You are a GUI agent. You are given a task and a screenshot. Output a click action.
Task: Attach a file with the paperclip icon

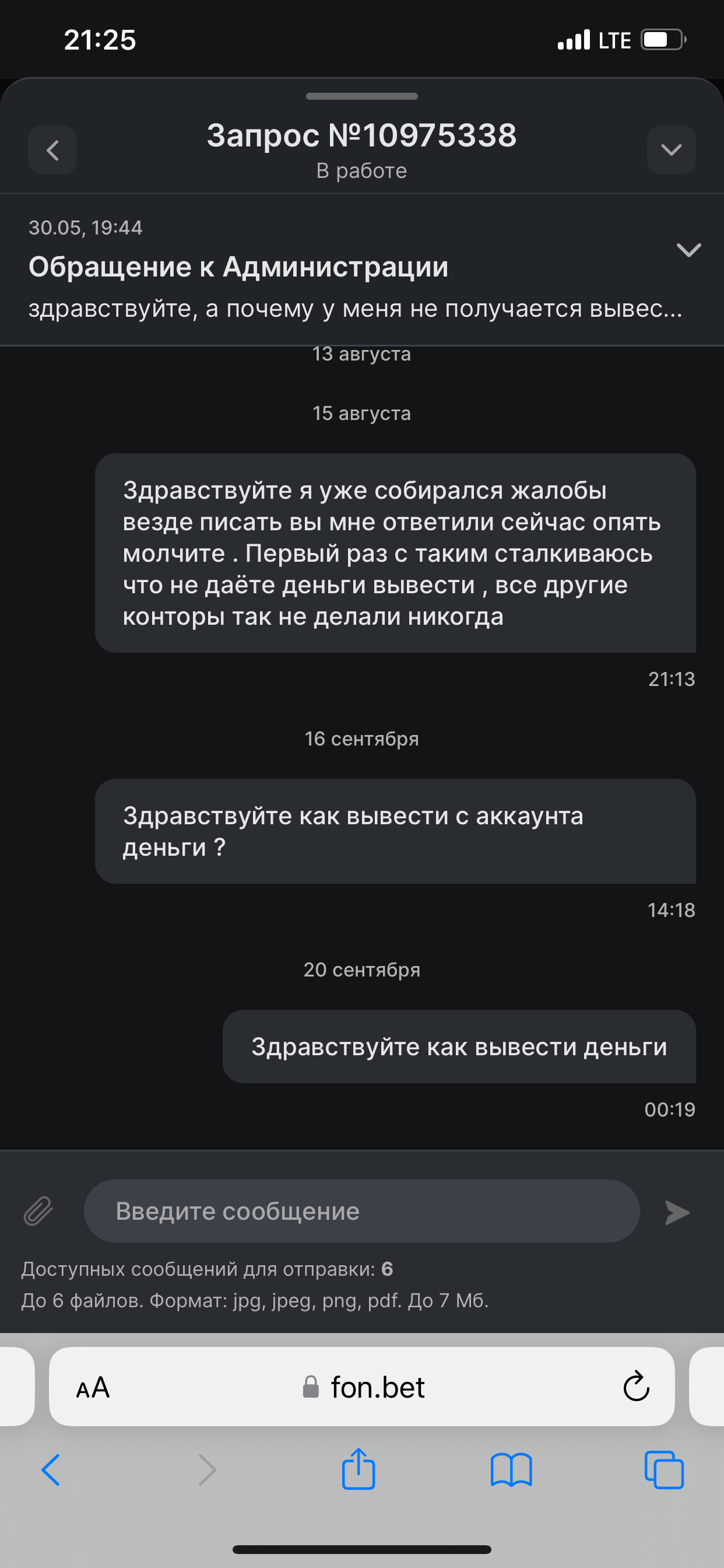point(38,1212)
